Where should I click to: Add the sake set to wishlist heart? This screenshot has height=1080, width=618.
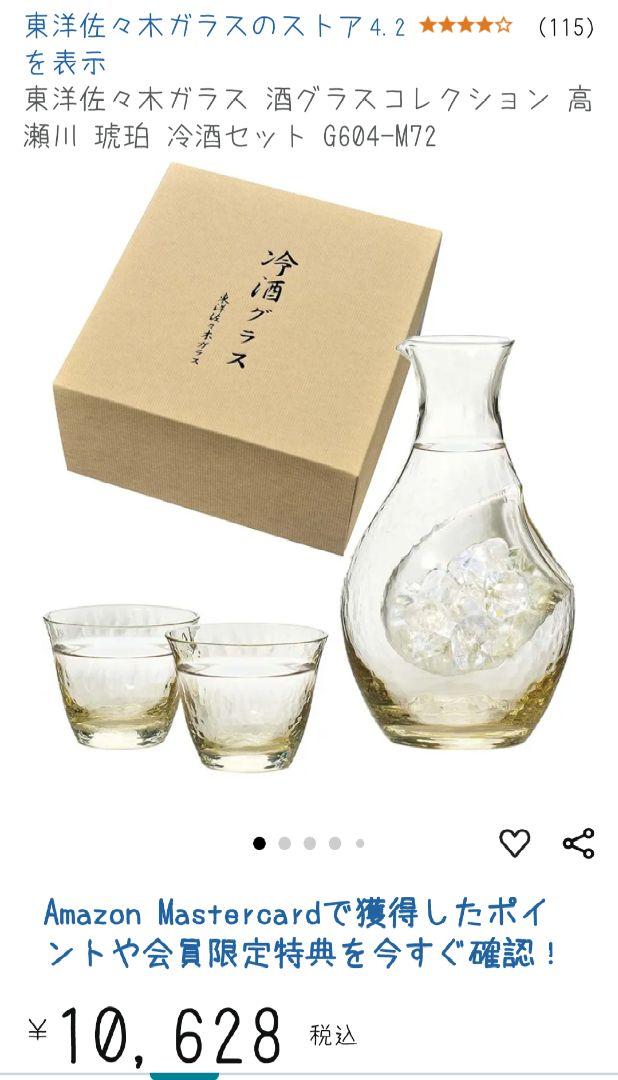coord(515,843)
